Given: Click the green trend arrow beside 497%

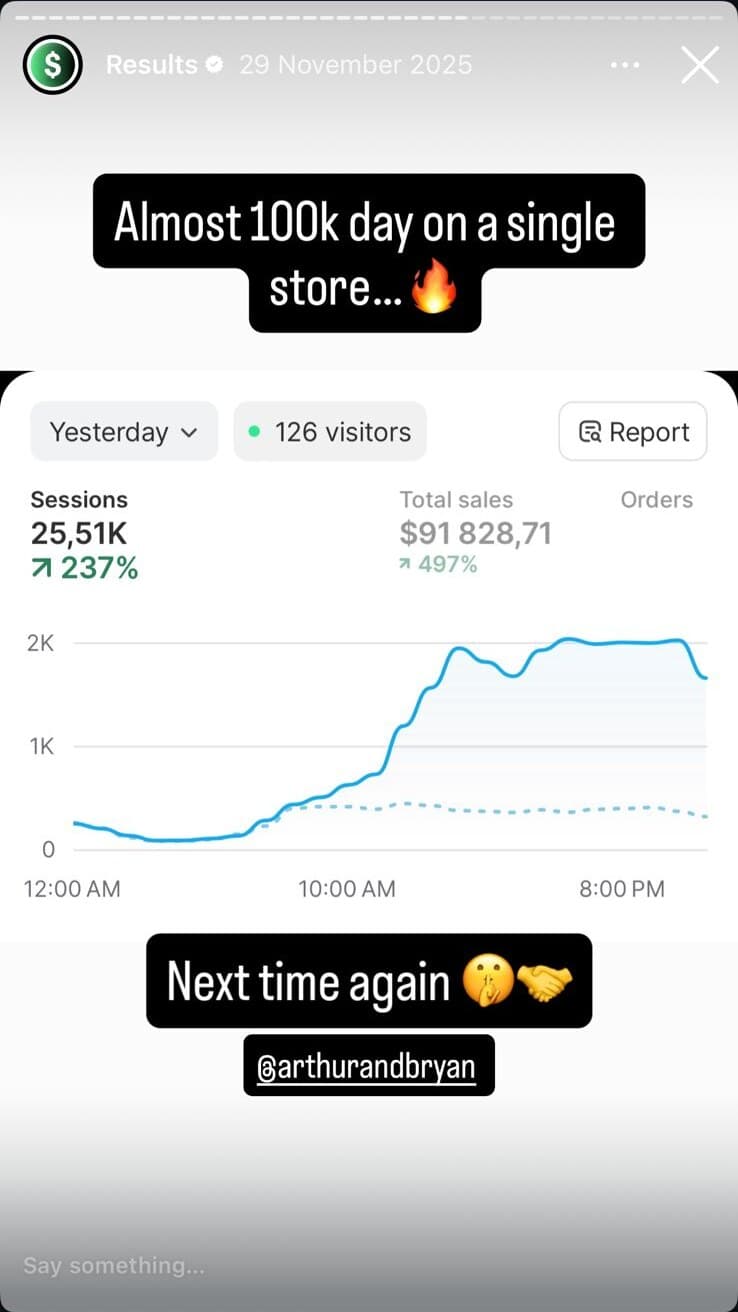Looking at the screenshot, I should click(x=407, y=563).
